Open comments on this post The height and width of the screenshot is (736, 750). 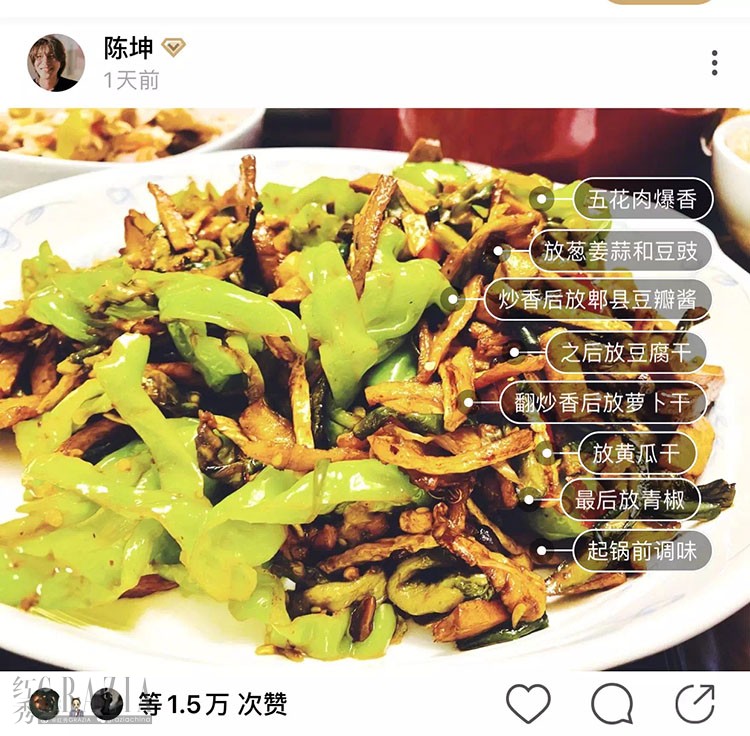(x=611, y=703)
